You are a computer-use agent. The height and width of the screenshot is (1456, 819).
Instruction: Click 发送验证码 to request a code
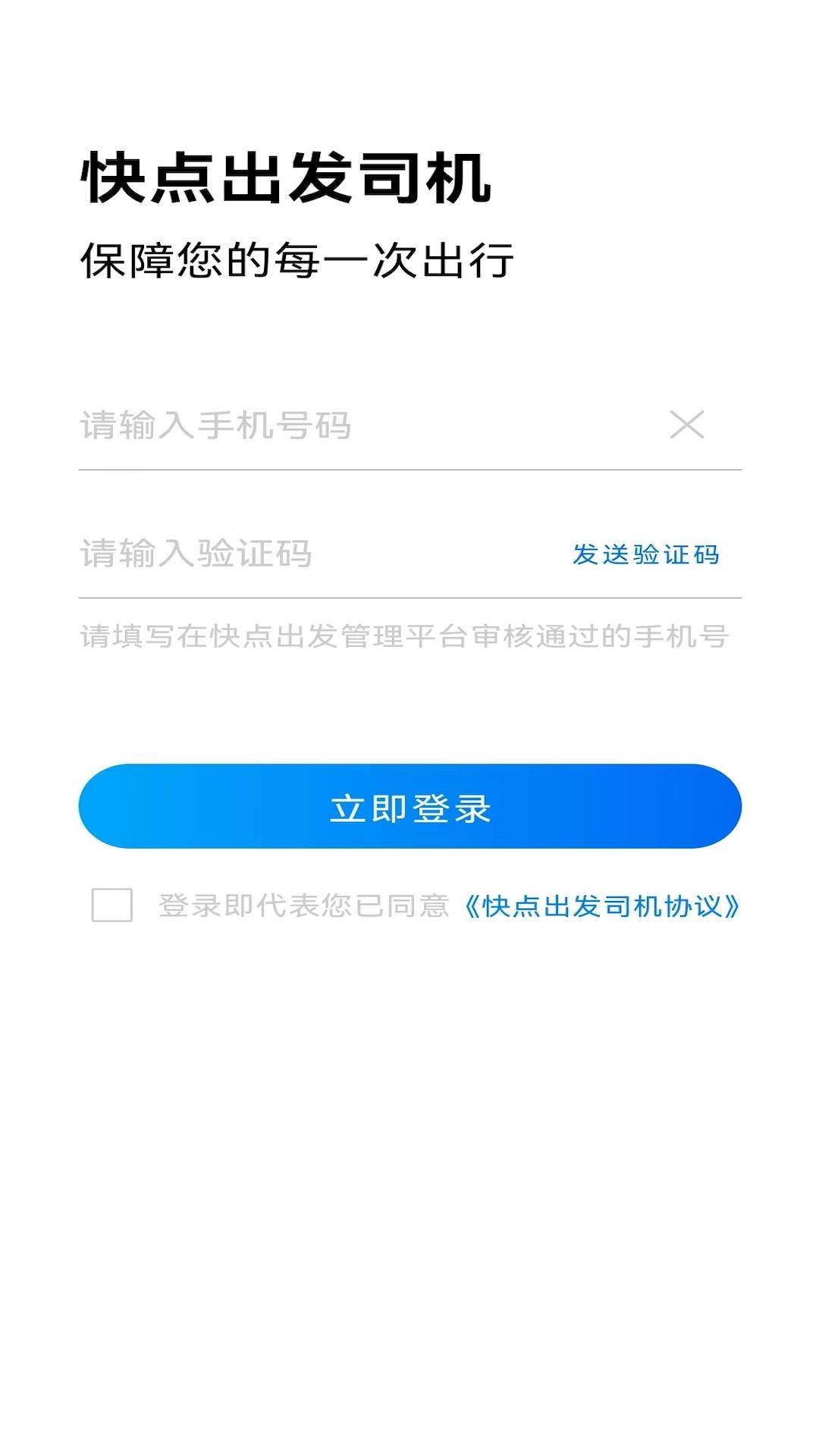click(x=646, y=555)
